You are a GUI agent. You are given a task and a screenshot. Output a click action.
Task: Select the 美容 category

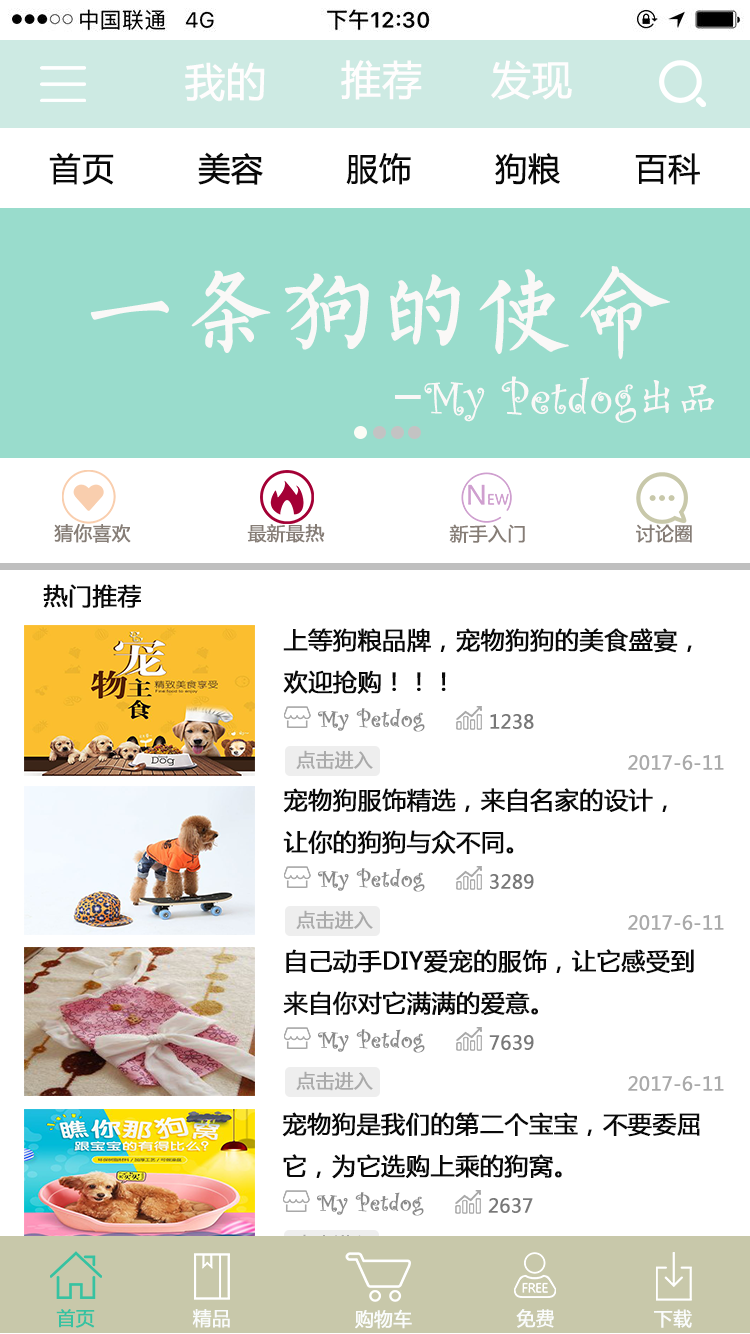(x=230, y=169)
